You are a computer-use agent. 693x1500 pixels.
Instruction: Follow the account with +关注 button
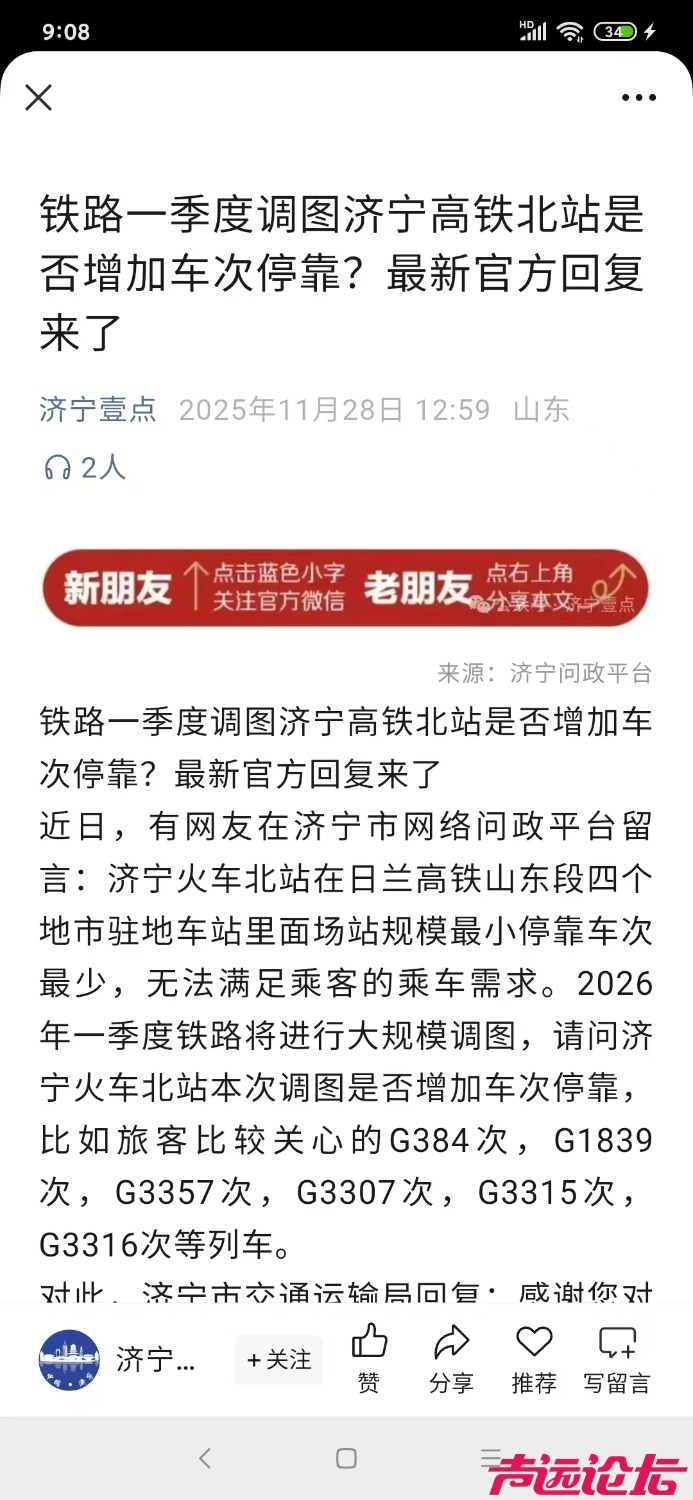[279, 1360]
